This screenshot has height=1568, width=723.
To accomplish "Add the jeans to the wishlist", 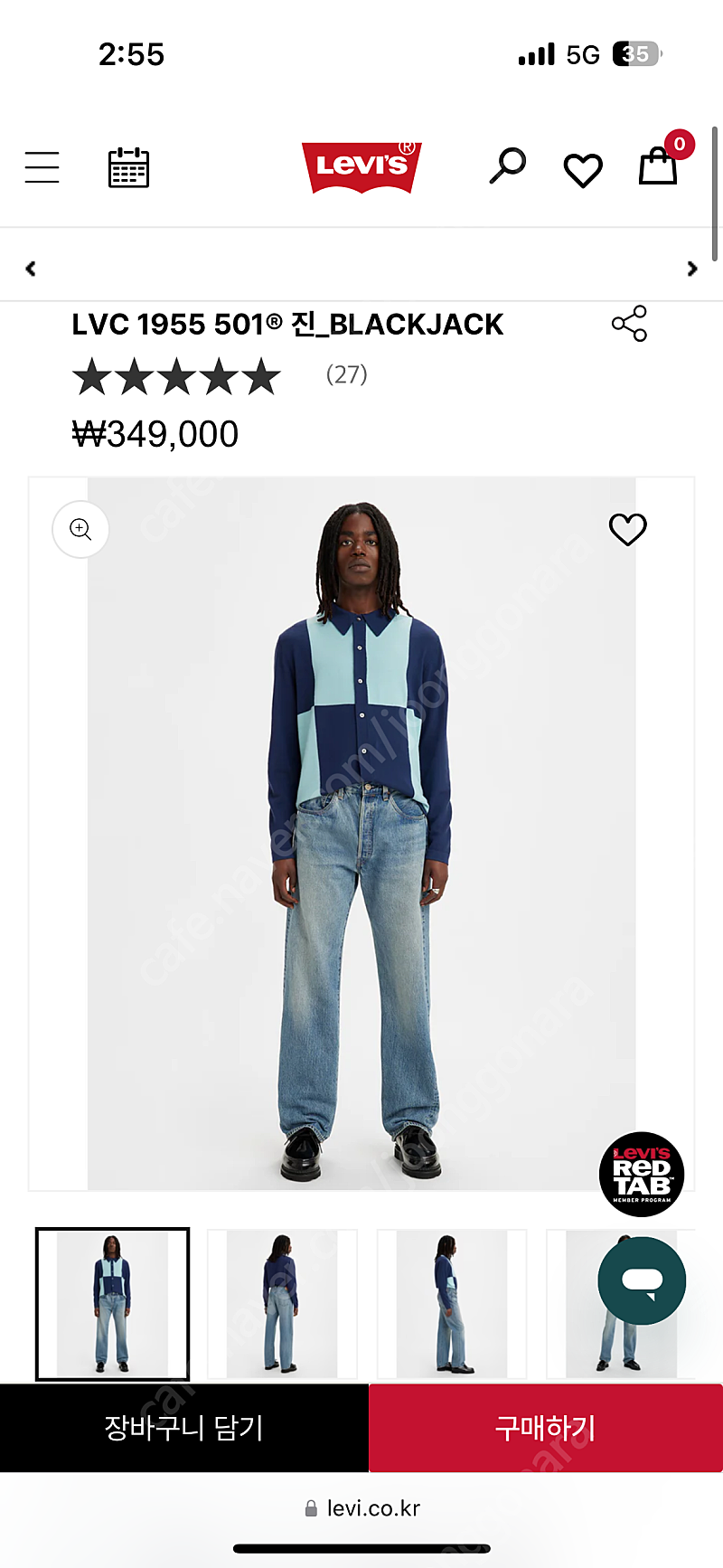I will [x=627, y=529].
